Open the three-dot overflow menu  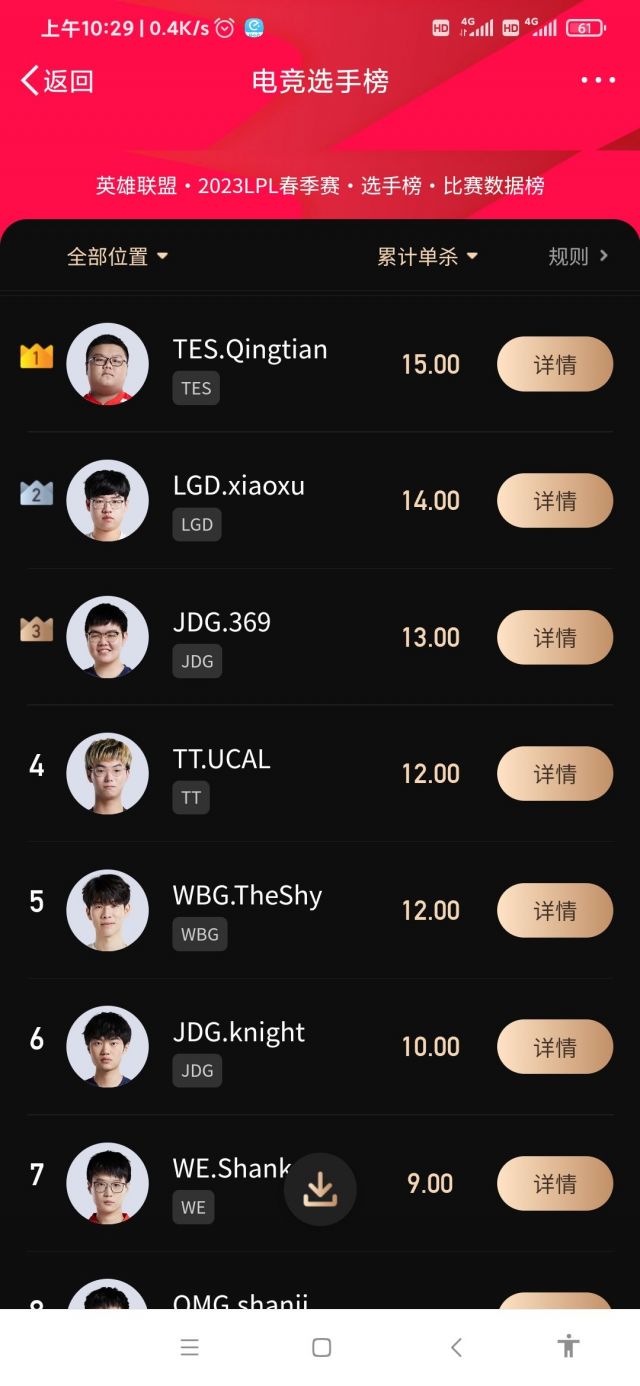pyautogui.click(x=597, y=80)
